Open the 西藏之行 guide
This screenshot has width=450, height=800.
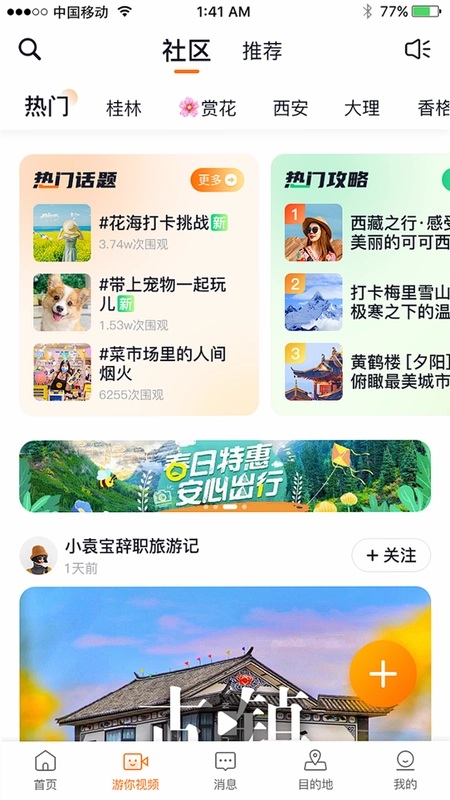pyautogui.click(x=367, y=233)
